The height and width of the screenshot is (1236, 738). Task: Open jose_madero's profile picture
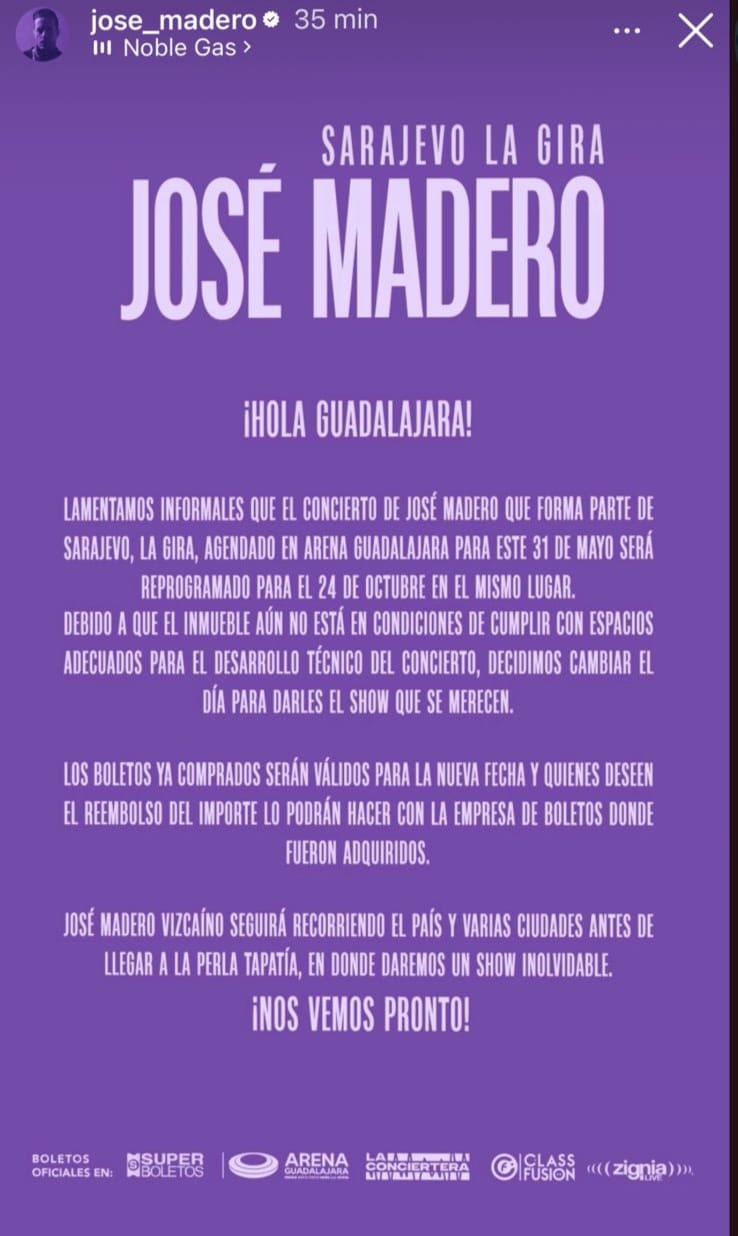coord(41,33)
